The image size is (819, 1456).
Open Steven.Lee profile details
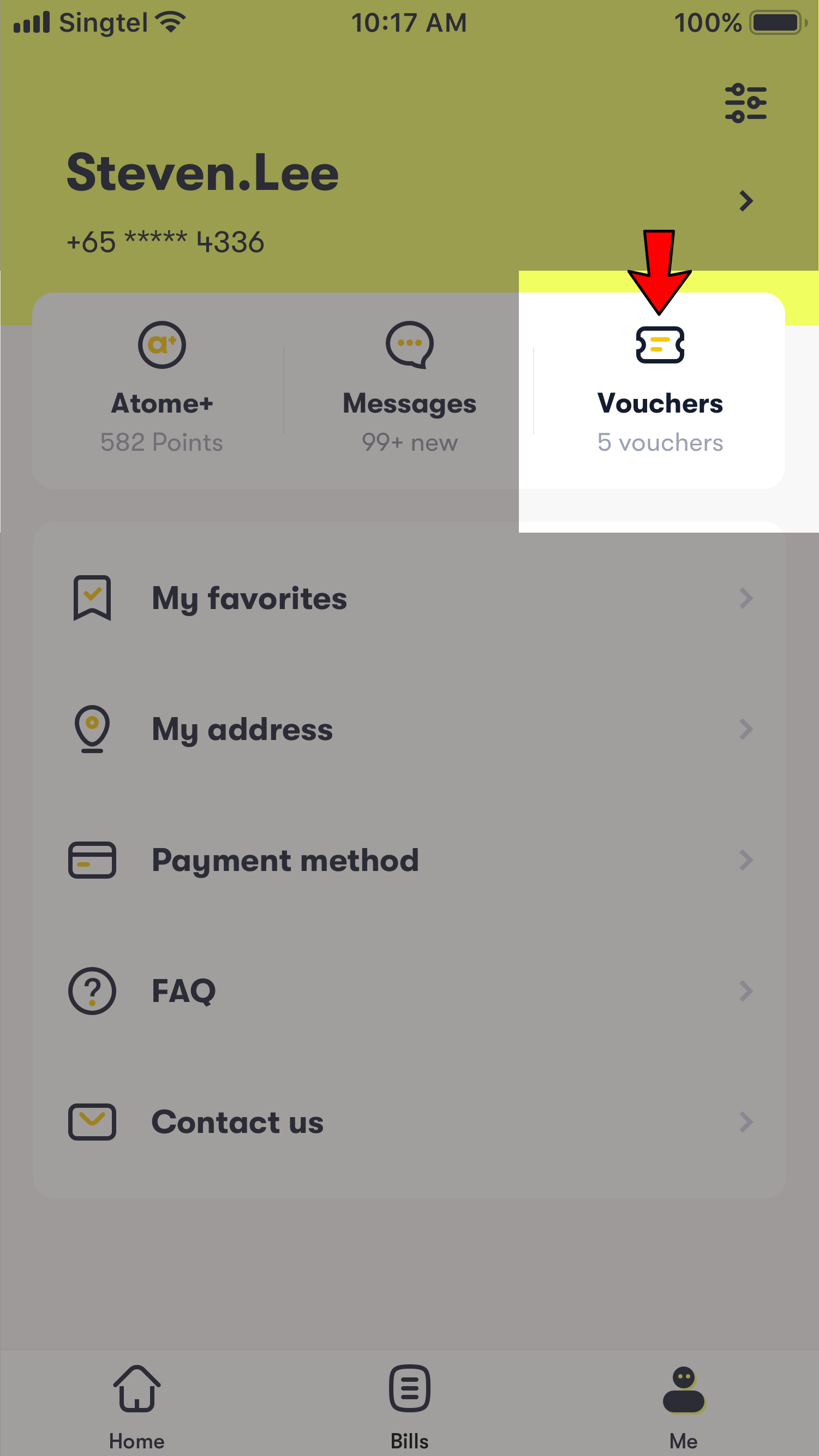[x=410, y=201]
